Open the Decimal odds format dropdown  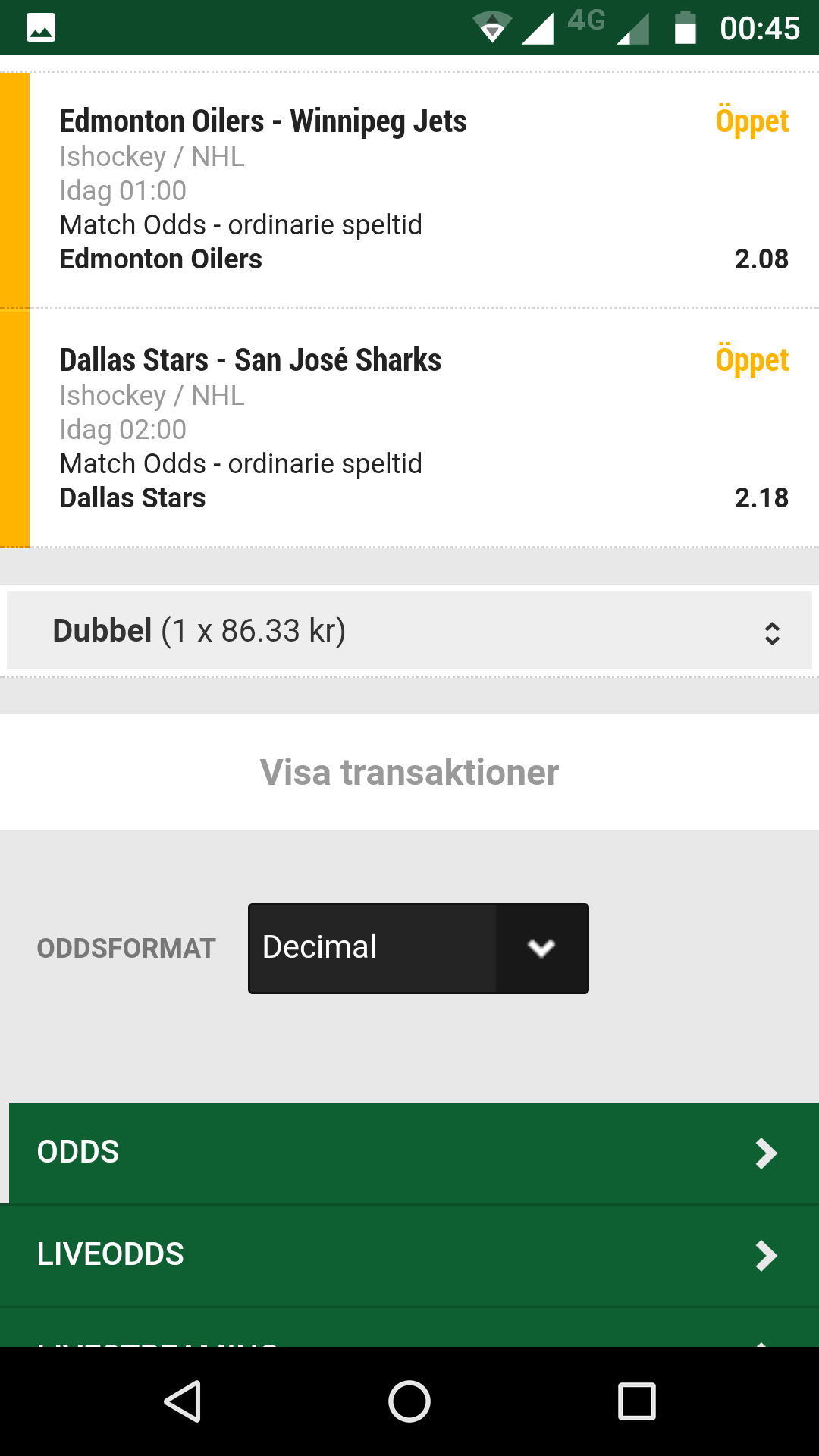pyautogui.click(x=419, y=948)
